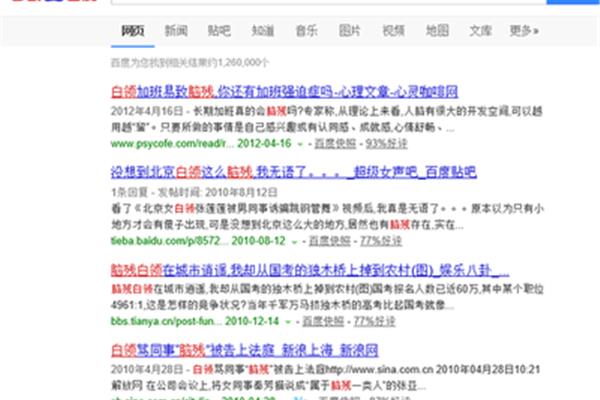
Task: Tap the search input box
Action: coord(300,4)
